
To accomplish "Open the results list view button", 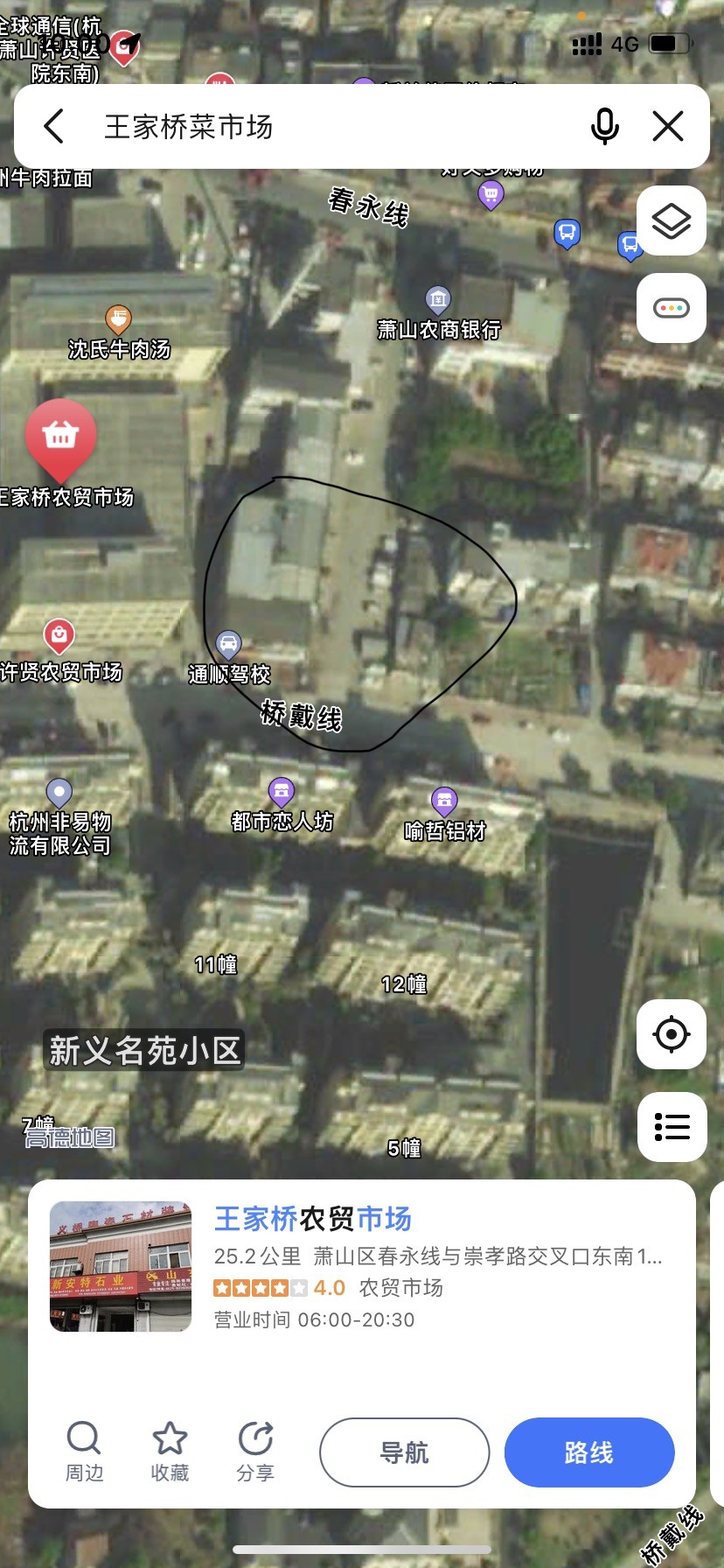I will (672, 1127).
